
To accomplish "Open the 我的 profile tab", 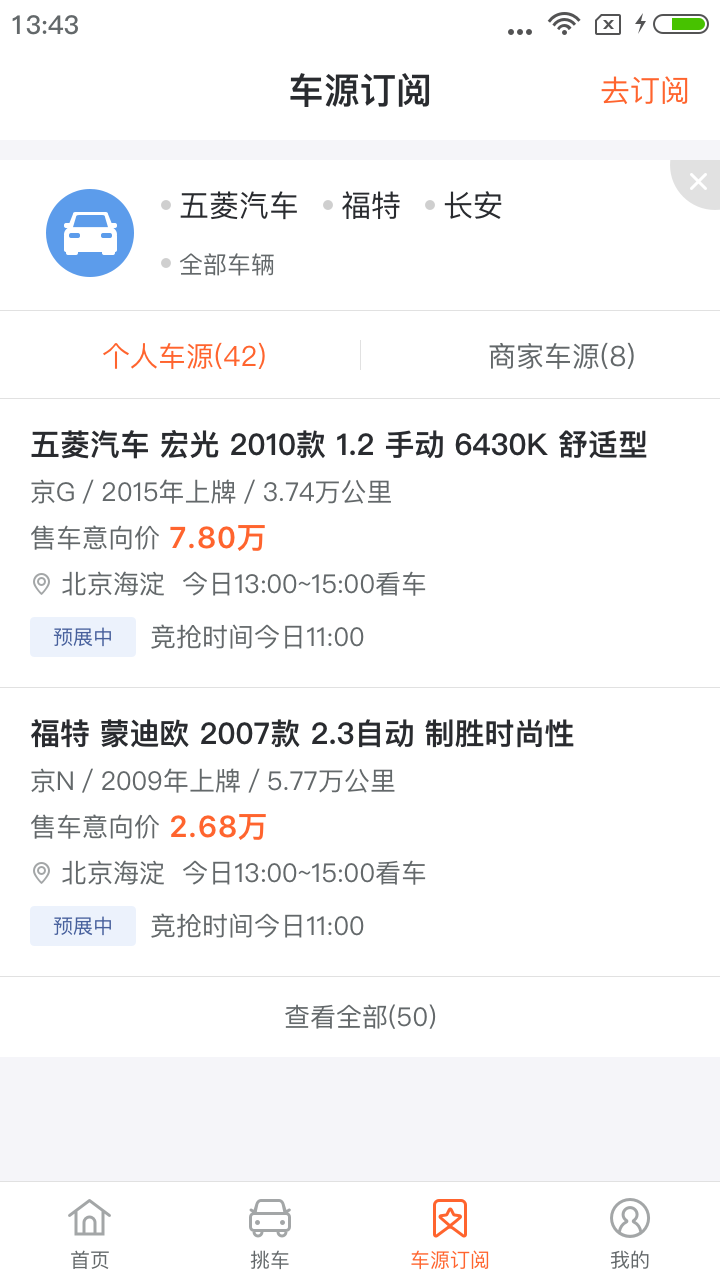I will pyautogui.click(x=629, y=1234).
